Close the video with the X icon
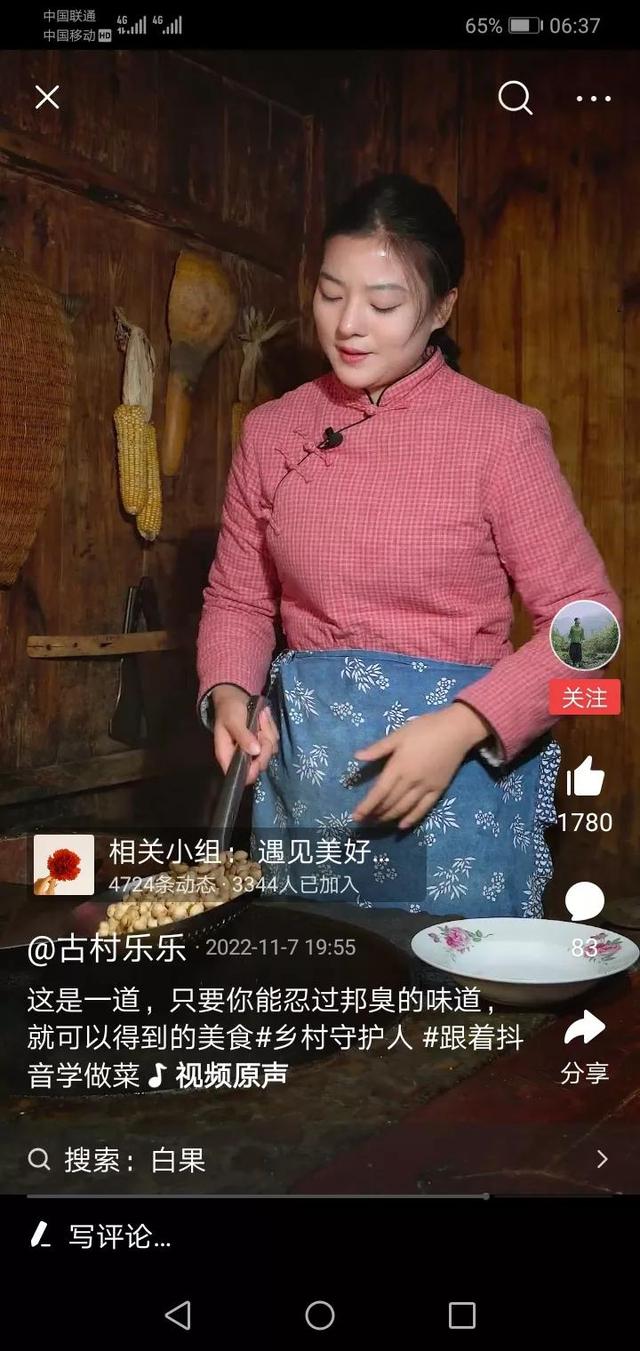The height and width of the screenshot is (1351, 640). click(x=47, y=97)
